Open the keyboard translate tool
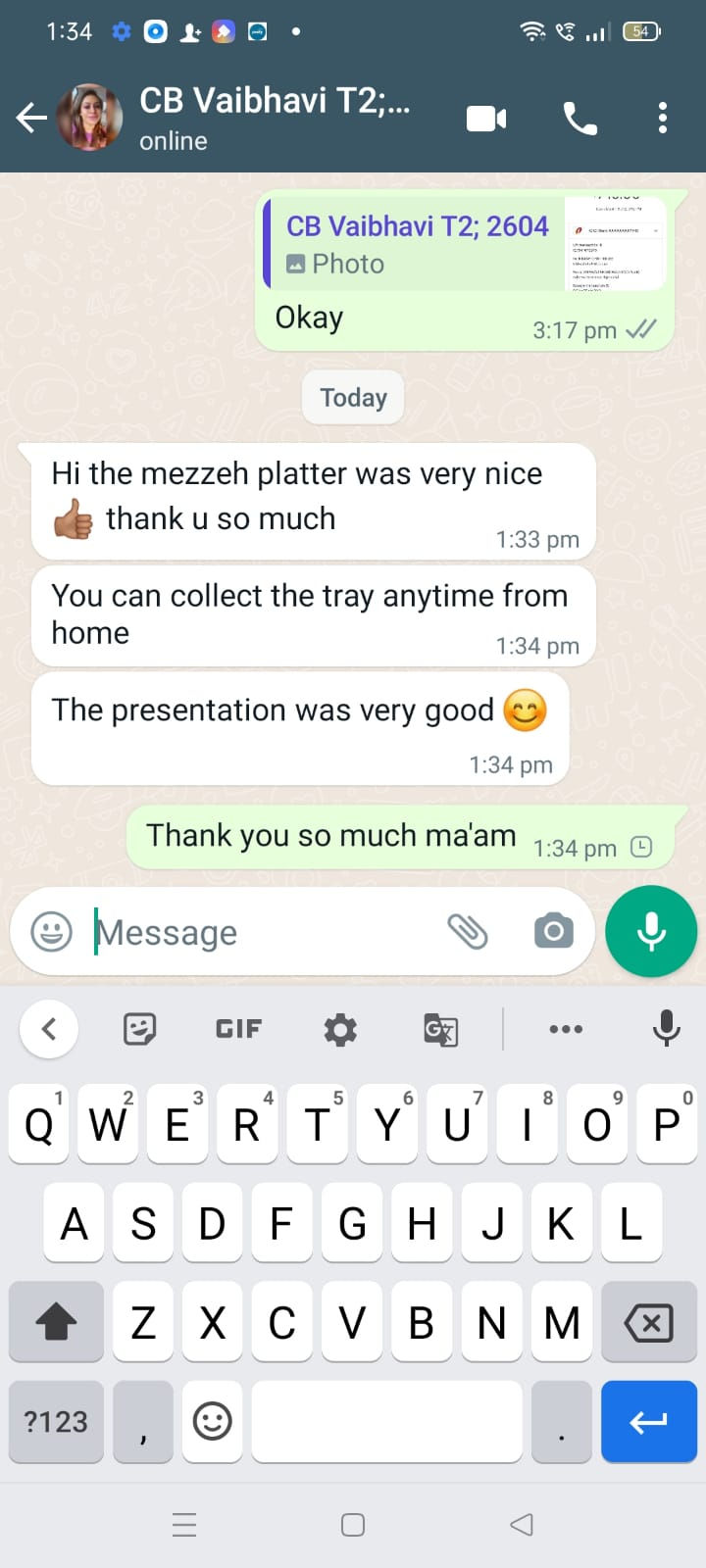 coord(440,1030)
